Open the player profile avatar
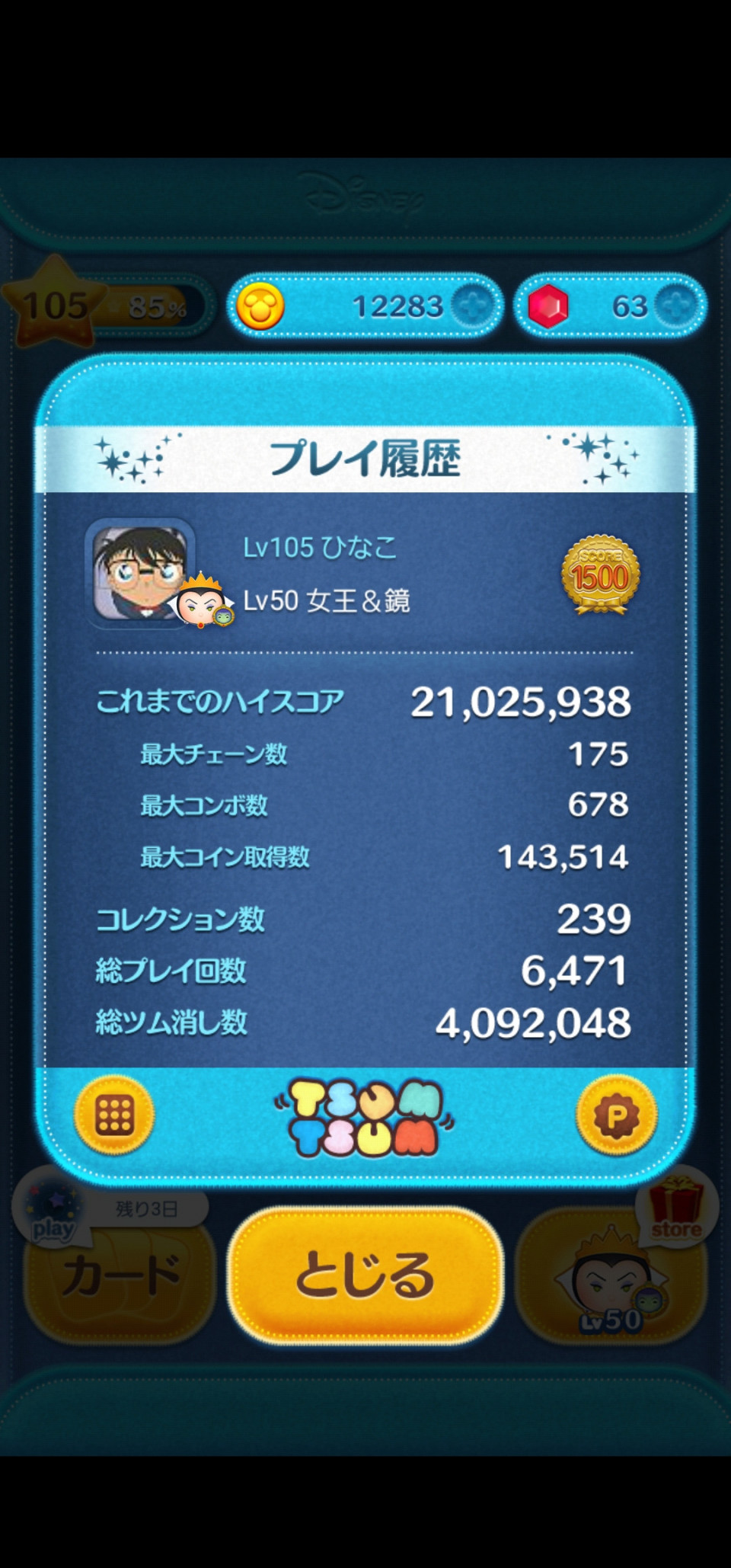The width and height of the screenshot is (731, 1568). (x=140, y=573)
